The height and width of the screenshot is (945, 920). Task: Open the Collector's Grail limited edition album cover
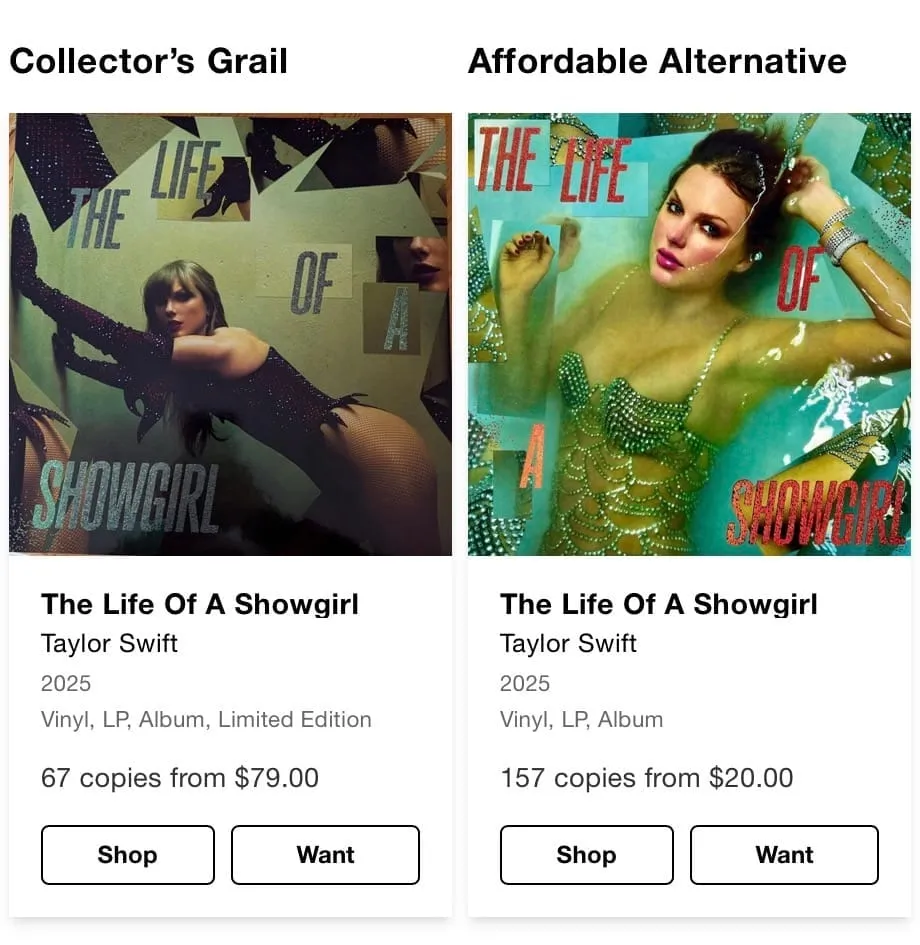[230, 334]
